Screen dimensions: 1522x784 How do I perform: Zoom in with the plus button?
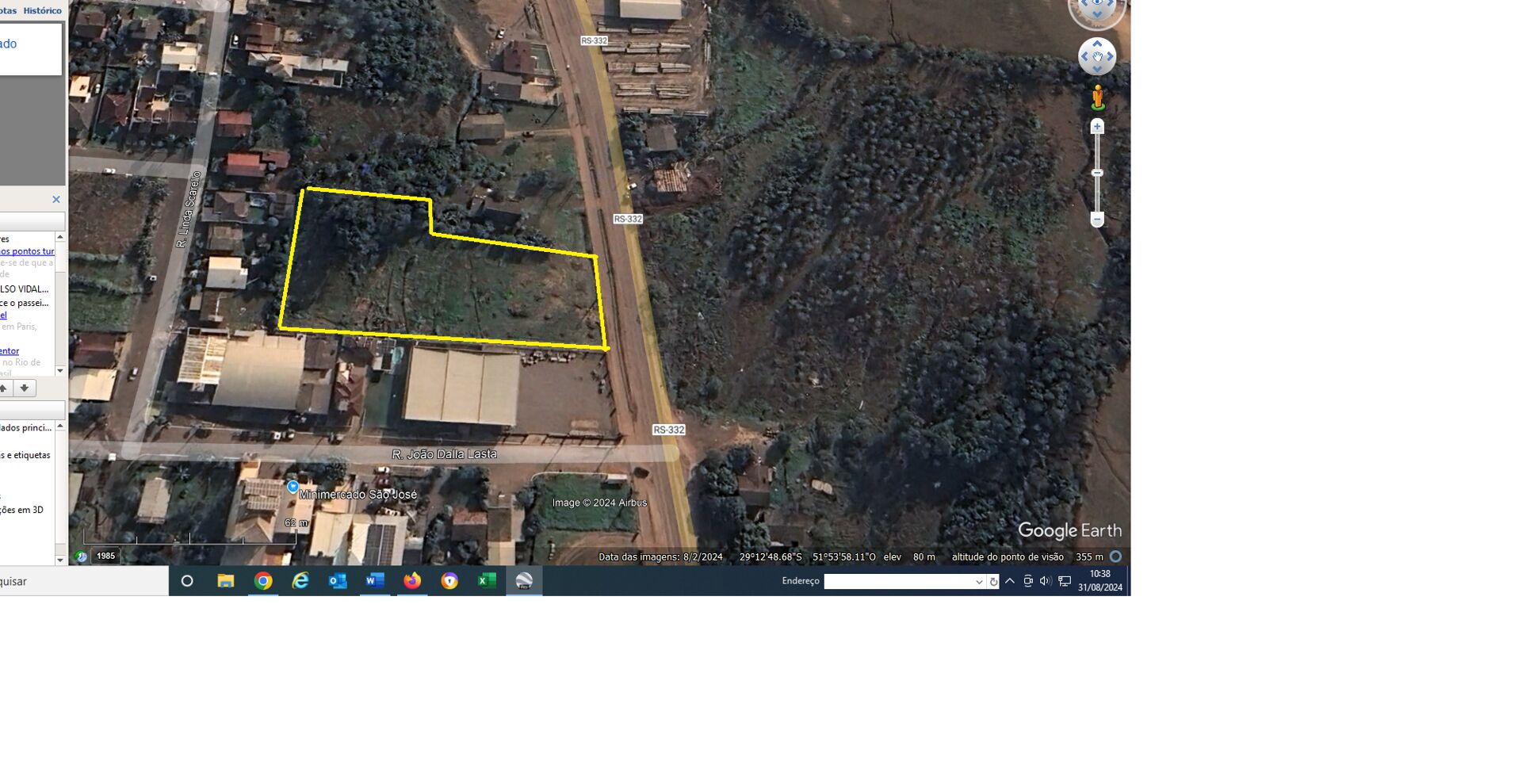pos(1097,127)
